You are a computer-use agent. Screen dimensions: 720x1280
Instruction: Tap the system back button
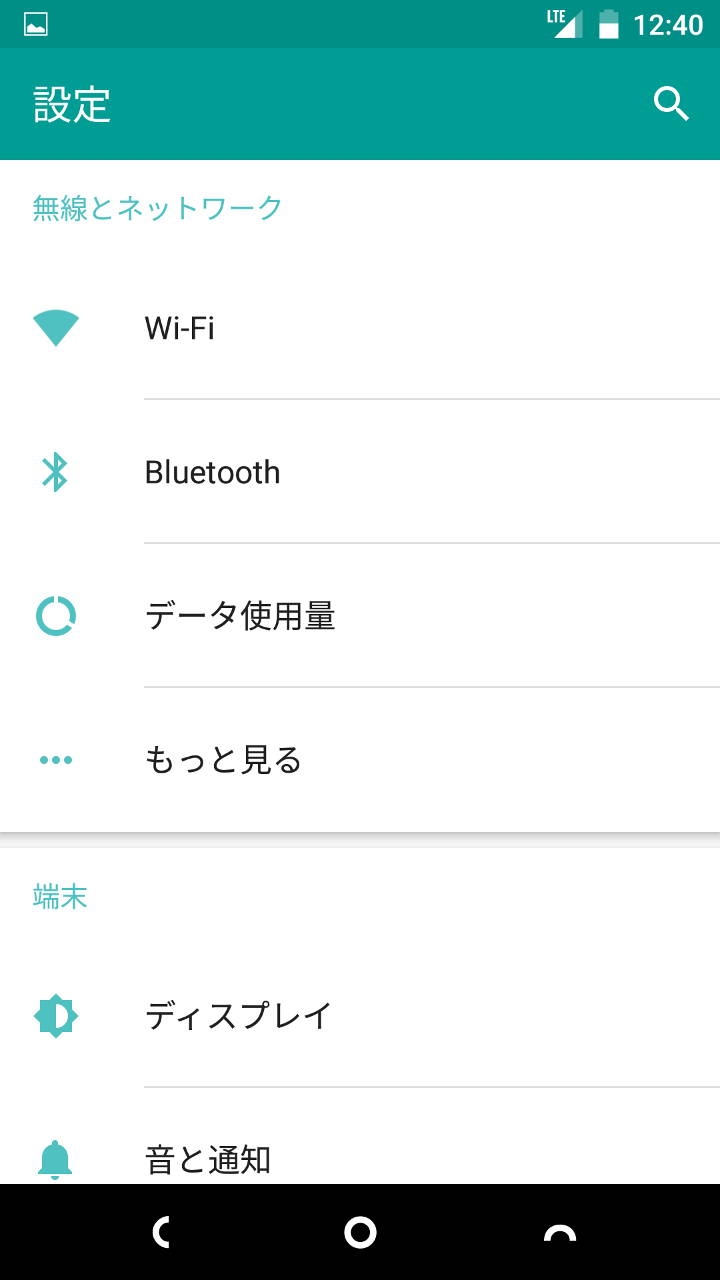(162, 1233)
